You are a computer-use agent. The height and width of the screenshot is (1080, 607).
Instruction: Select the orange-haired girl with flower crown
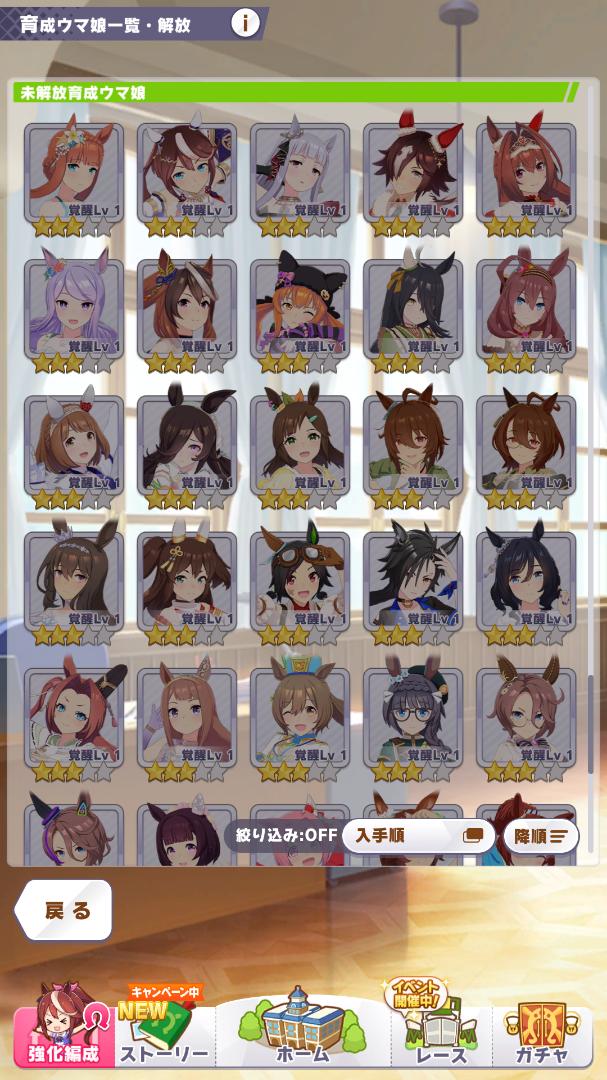74,175
